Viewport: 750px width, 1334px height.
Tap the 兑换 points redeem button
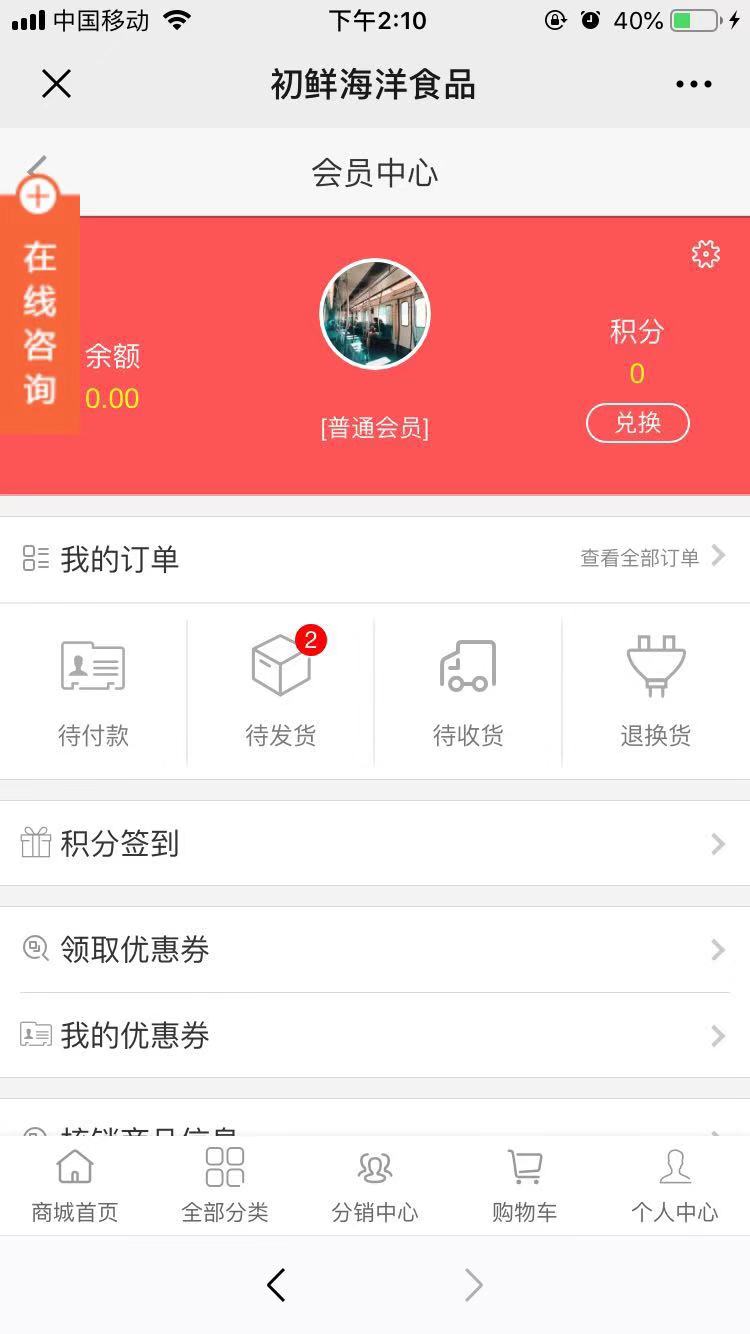(x=637, y=423)
